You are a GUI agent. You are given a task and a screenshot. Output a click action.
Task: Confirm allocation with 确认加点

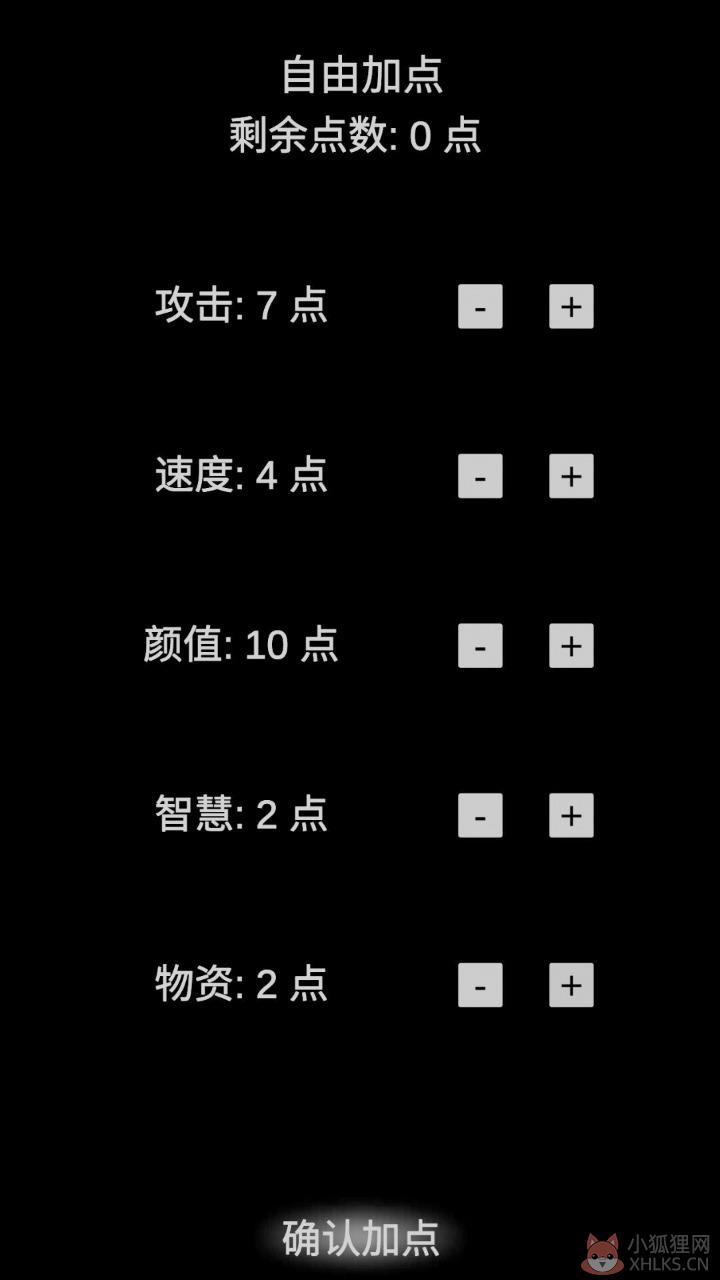click(360, 1238)
